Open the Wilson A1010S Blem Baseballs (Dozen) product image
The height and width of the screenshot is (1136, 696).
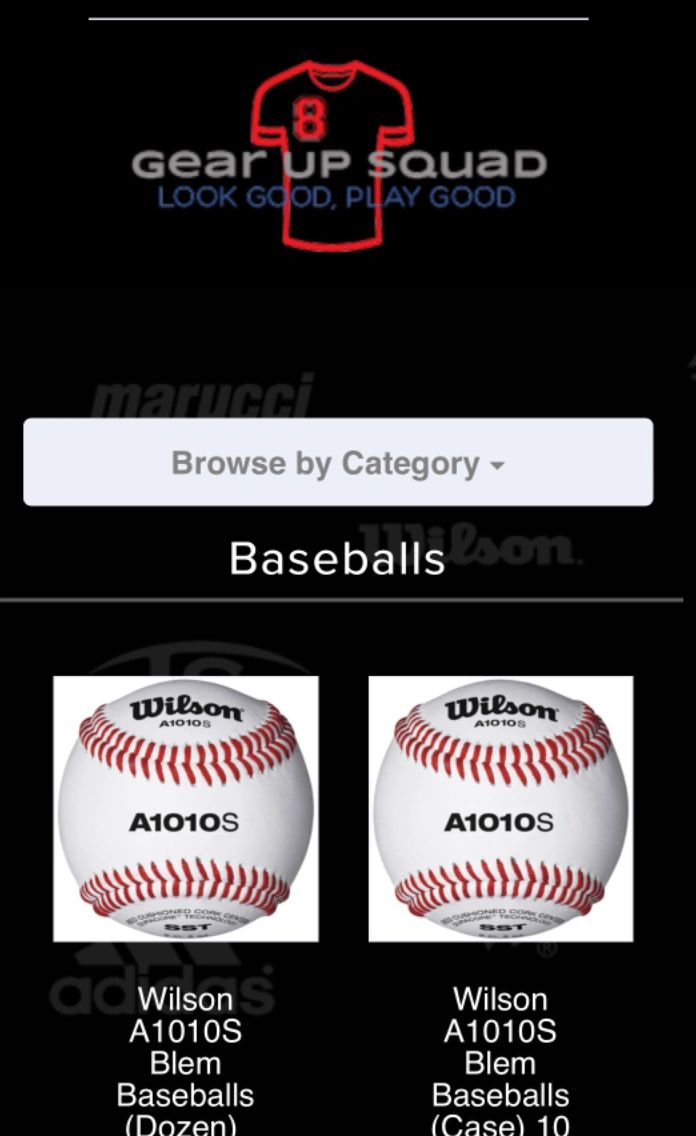click(x=185, y=809)
